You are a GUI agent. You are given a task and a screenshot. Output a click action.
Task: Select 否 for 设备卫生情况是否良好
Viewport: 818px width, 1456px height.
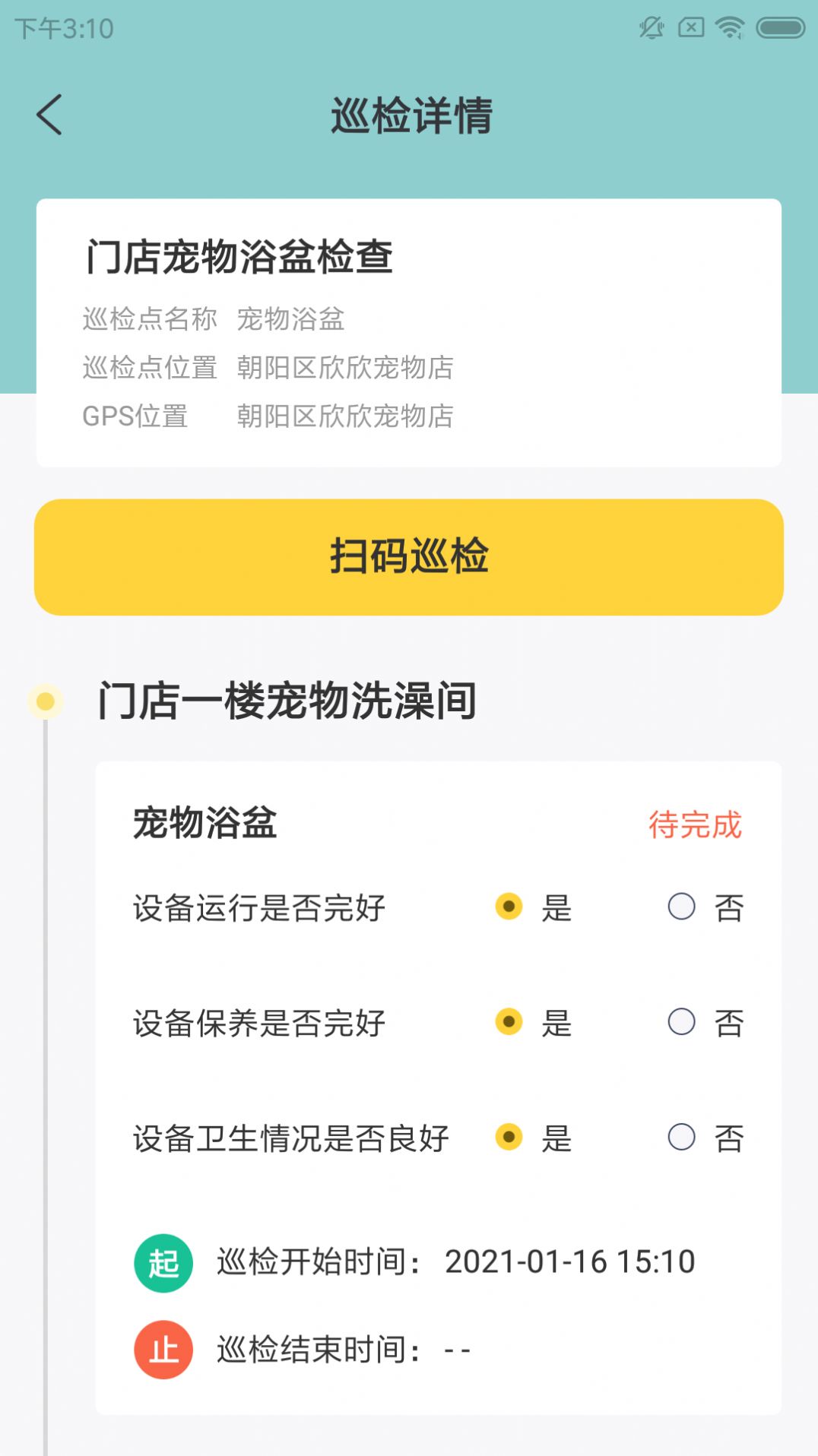681,1138
